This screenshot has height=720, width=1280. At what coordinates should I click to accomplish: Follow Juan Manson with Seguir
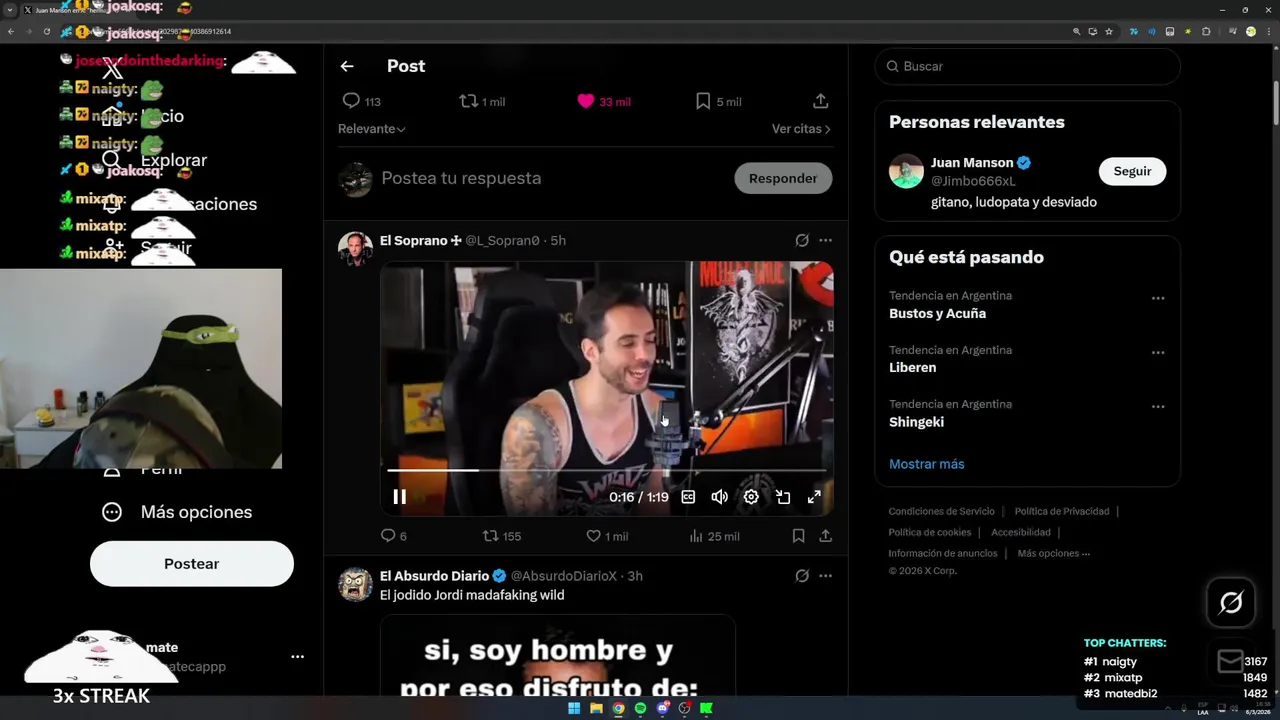(x=1132, y=171)
